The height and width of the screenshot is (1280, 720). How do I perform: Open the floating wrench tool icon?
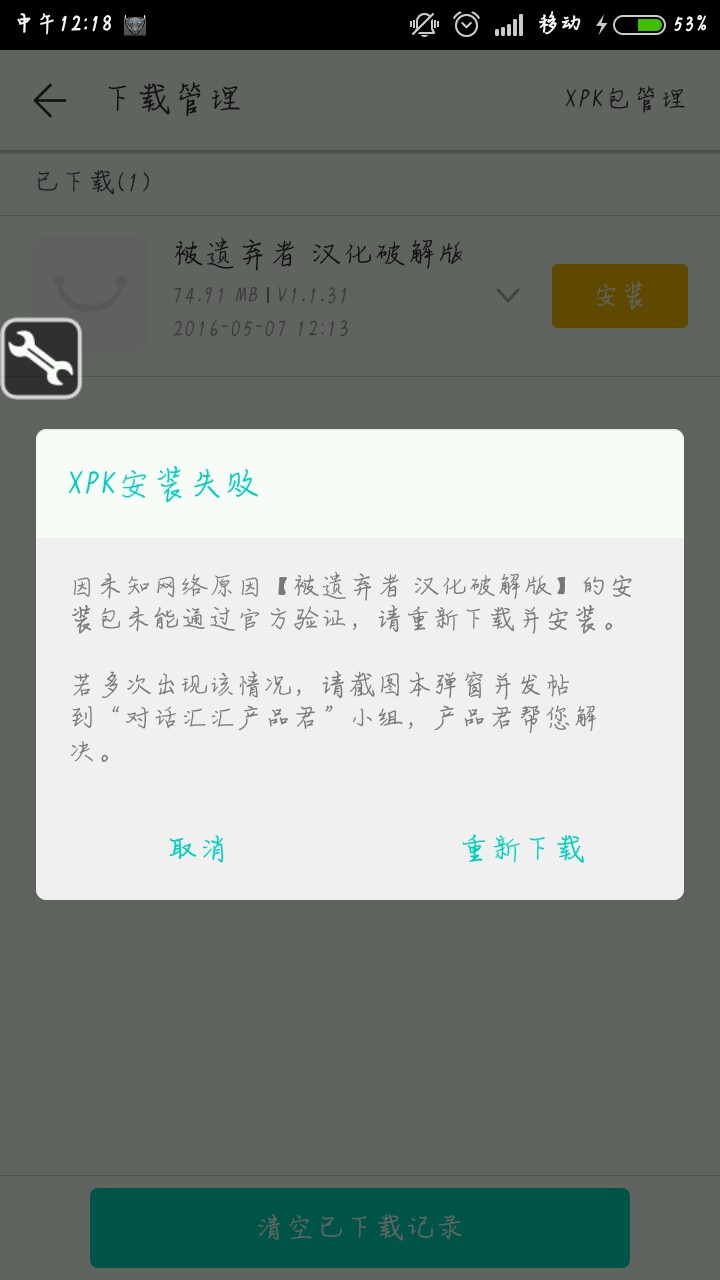click(x=41, y=359)
